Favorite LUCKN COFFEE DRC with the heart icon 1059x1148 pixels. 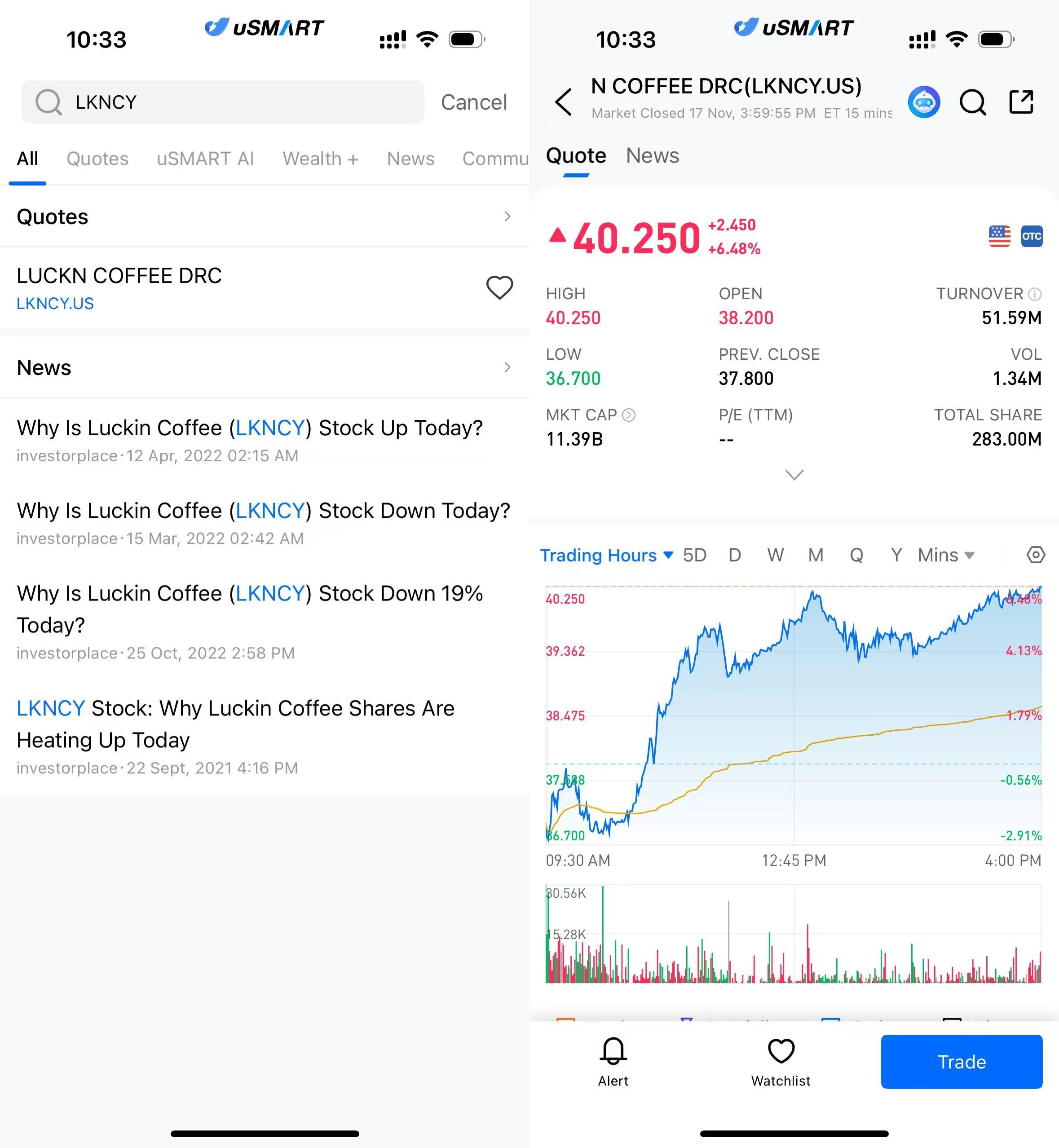point(499,287)
